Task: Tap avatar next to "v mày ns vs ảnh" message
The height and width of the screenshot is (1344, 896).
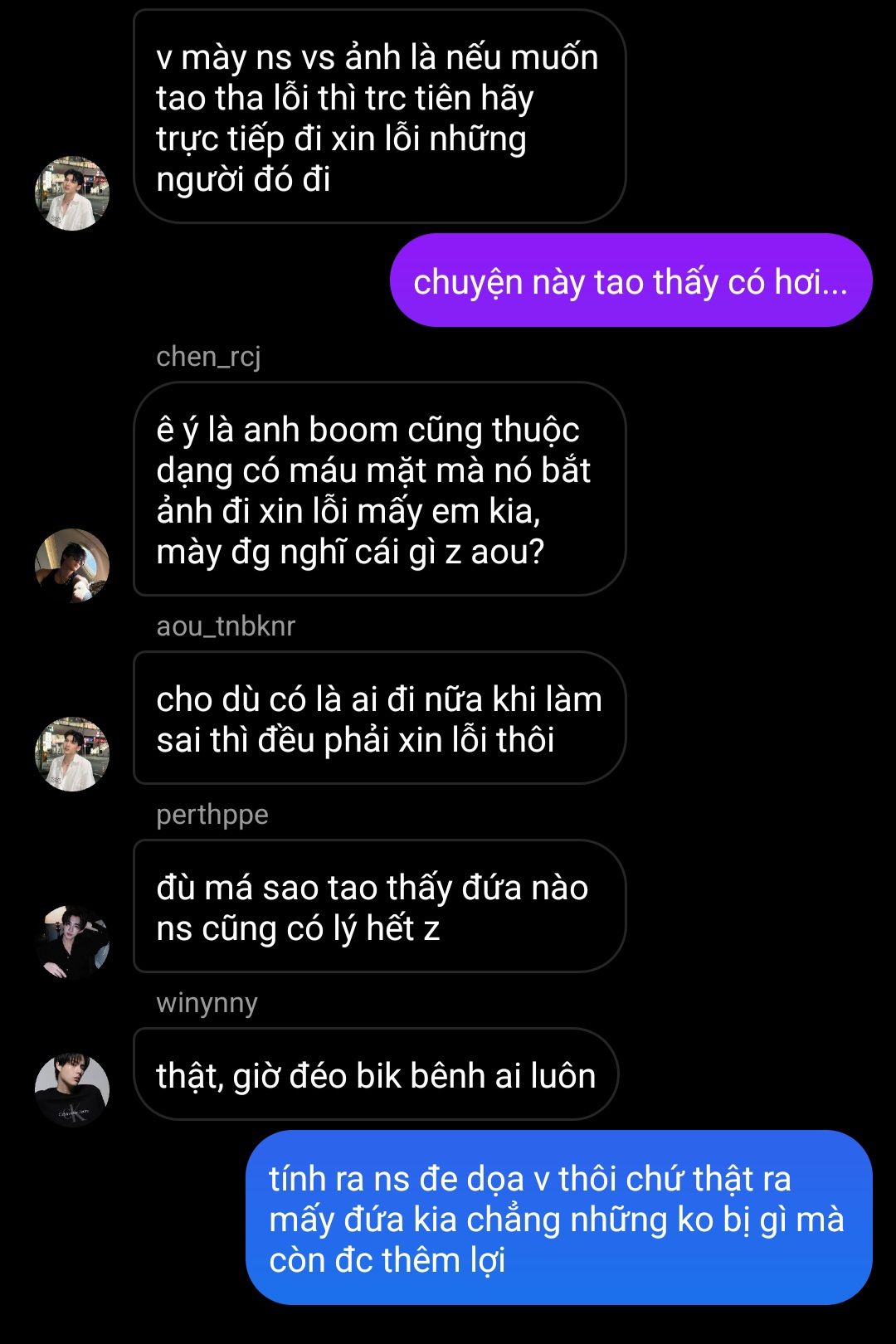Action: [72, 193]
